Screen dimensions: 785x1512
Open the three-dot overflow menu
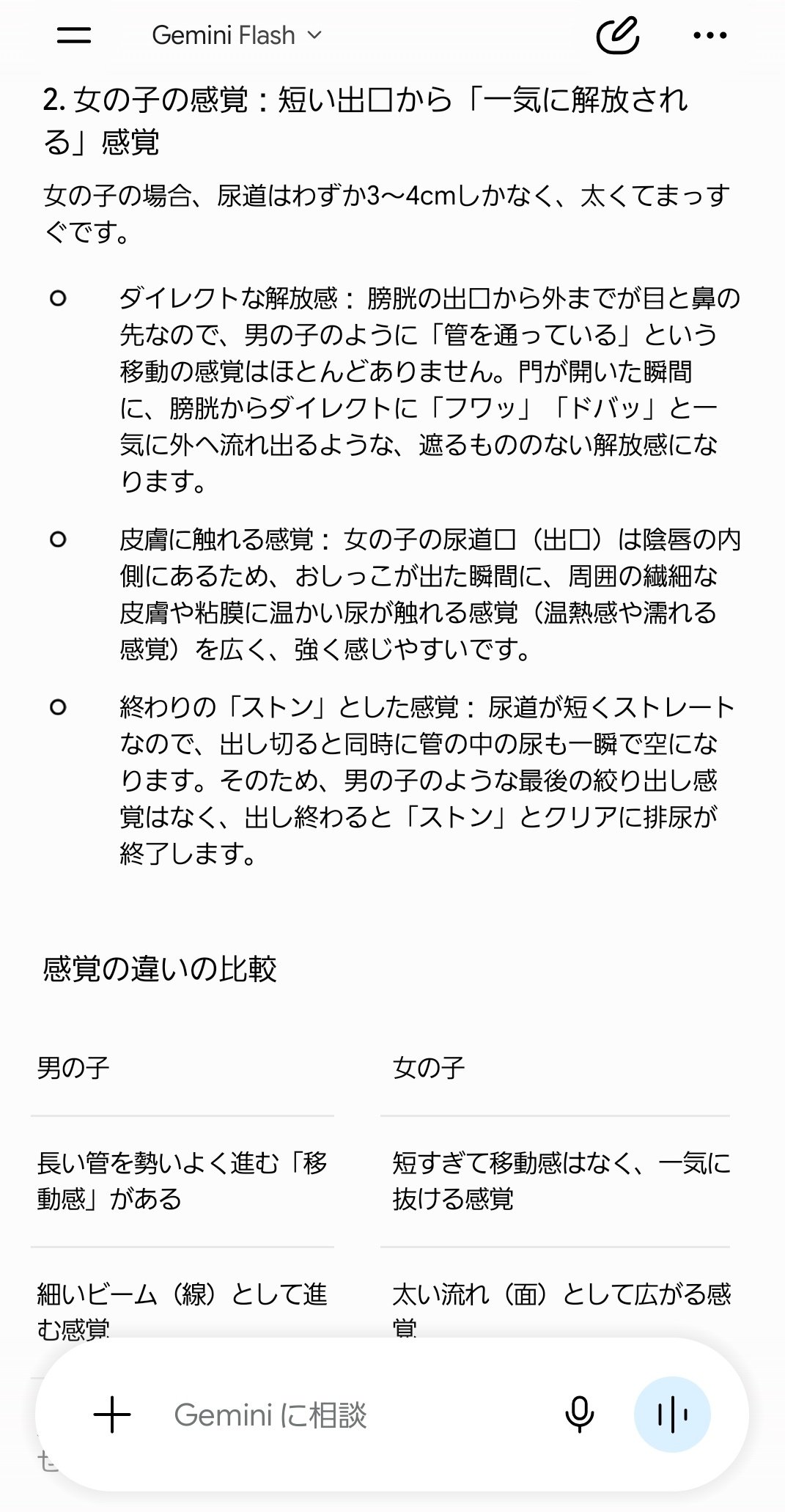[710, 35]
